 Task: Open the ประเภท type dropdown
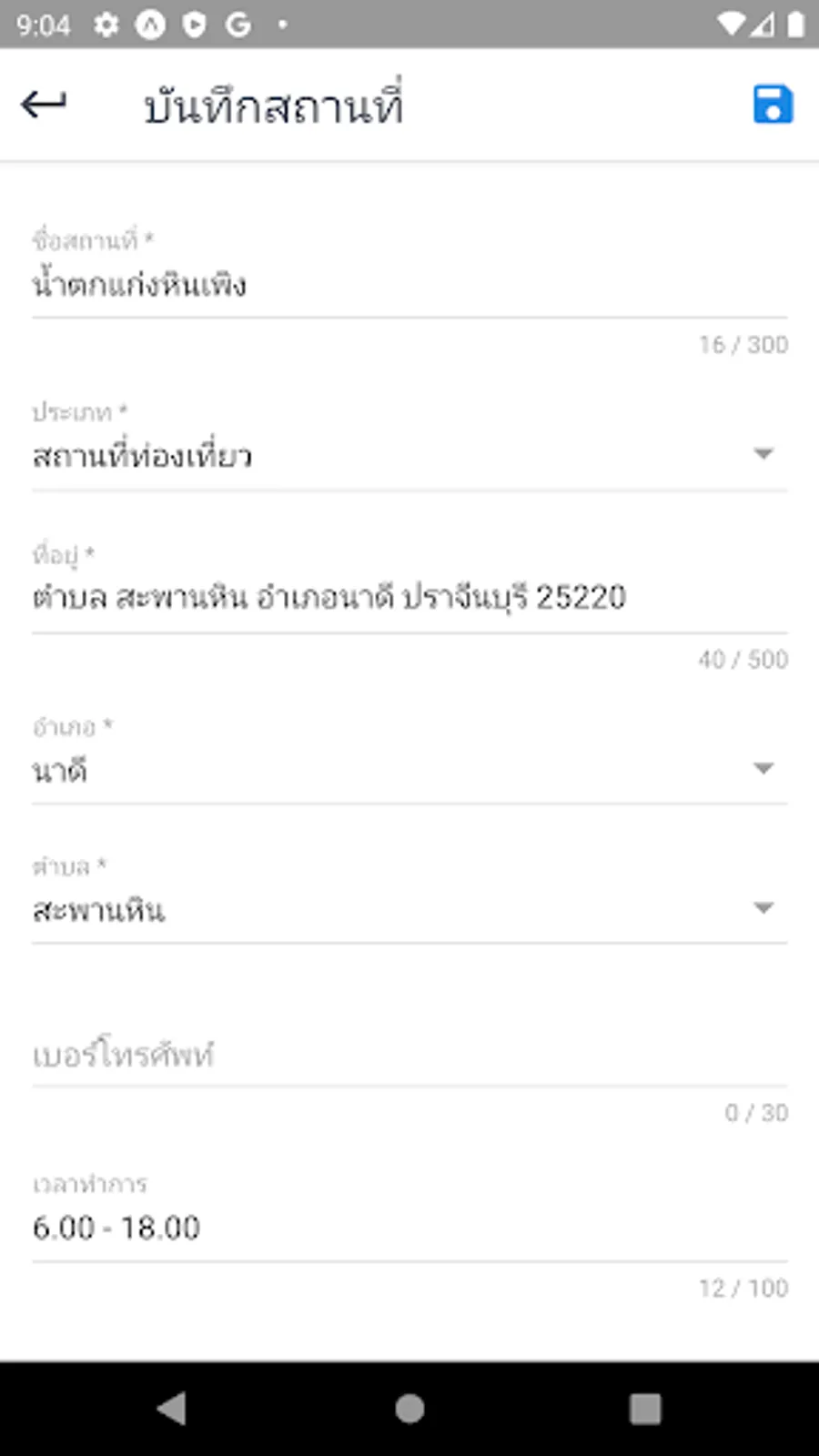tap(409, 455)
